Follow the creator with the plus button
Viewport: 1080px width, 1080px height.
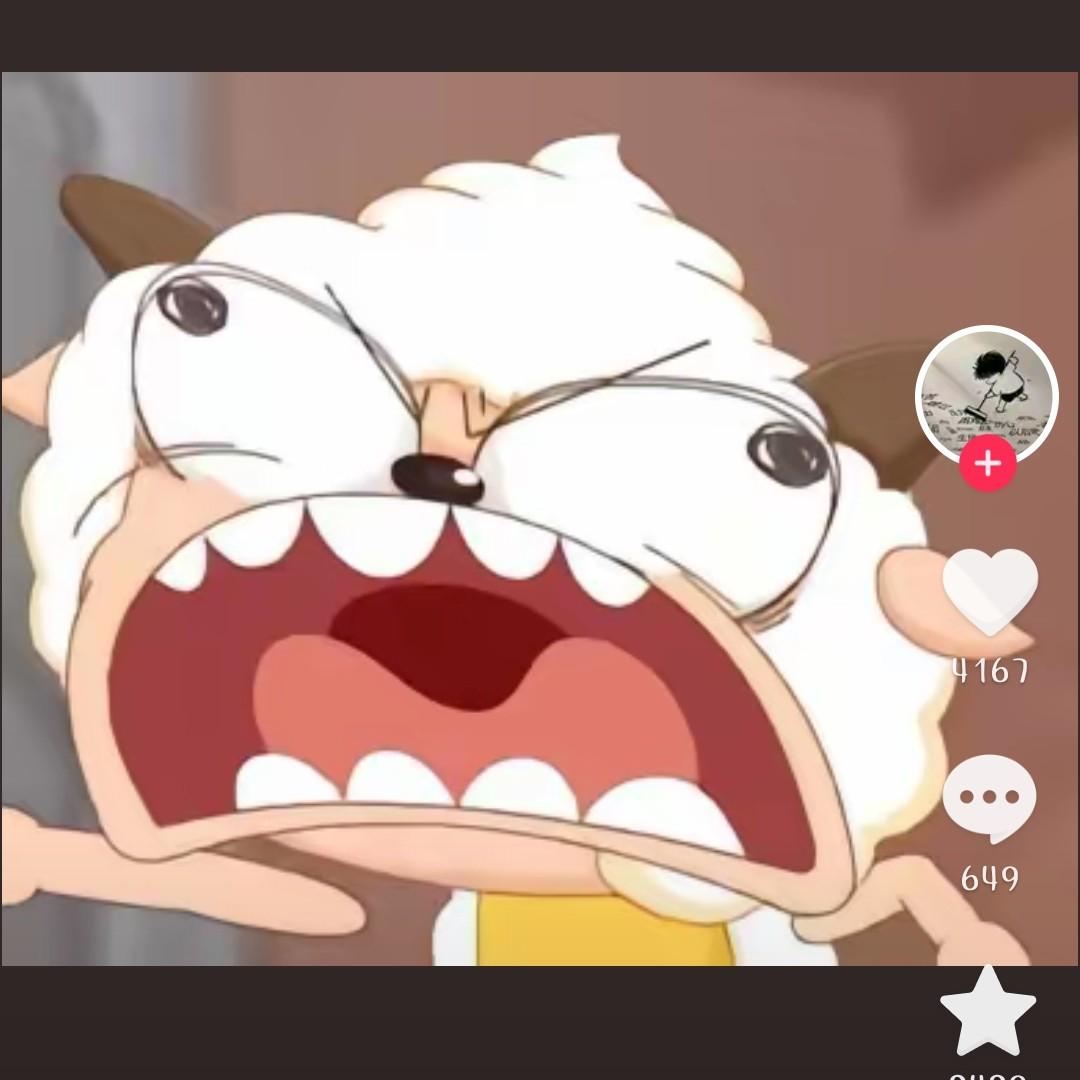[988, 464]
